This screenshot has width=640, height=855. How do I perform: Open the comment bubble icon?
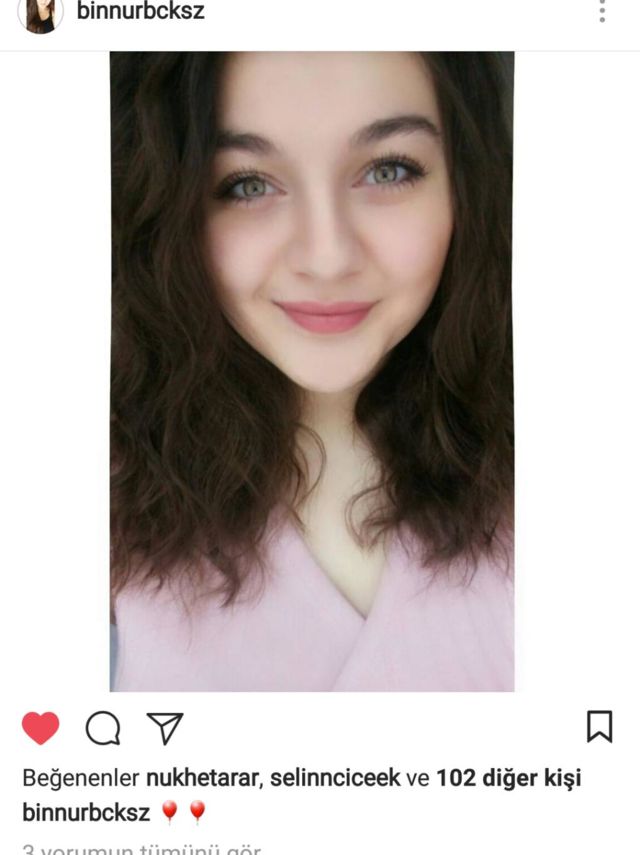point(102,728)
